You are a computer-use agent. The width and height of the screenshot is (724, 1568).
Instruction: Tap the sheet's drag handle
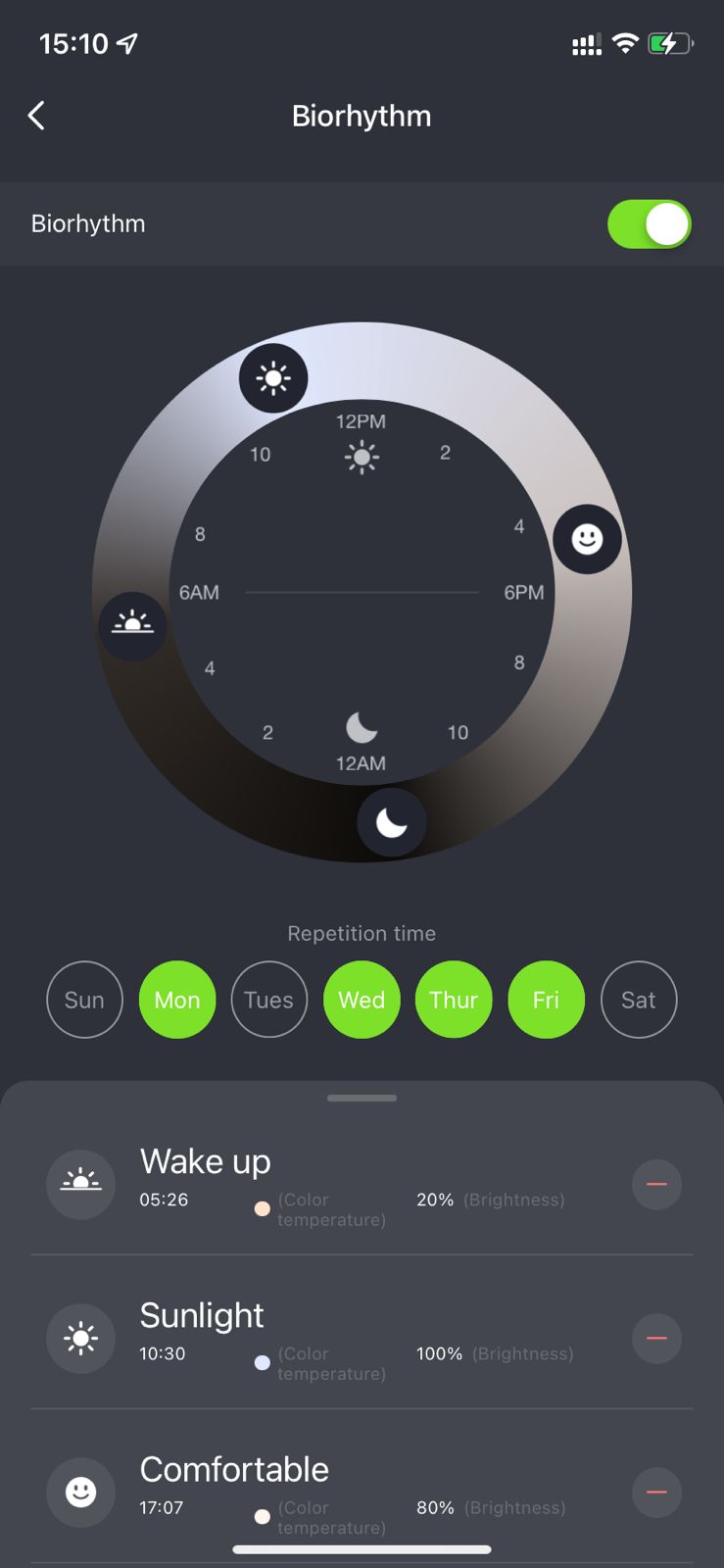(x=362, y=1098)
